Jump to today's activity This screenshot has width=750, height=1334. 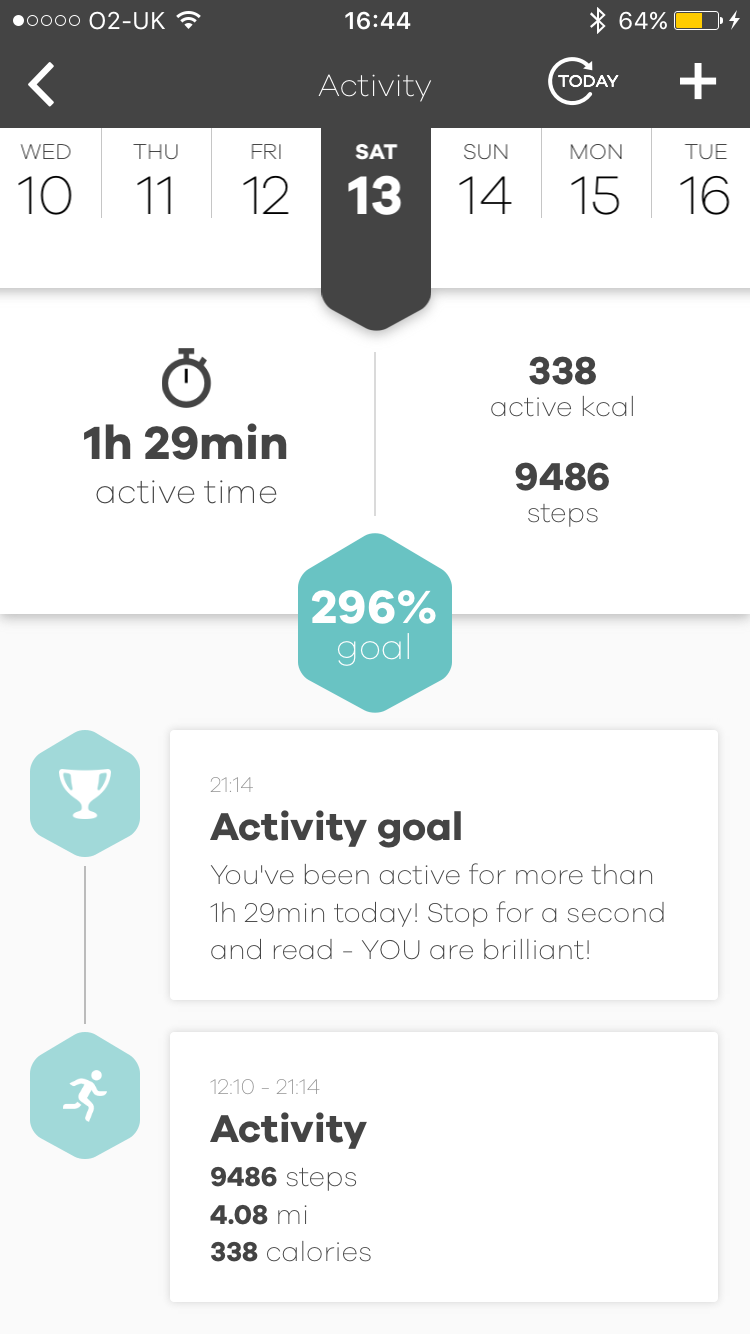tap(584, 82)
